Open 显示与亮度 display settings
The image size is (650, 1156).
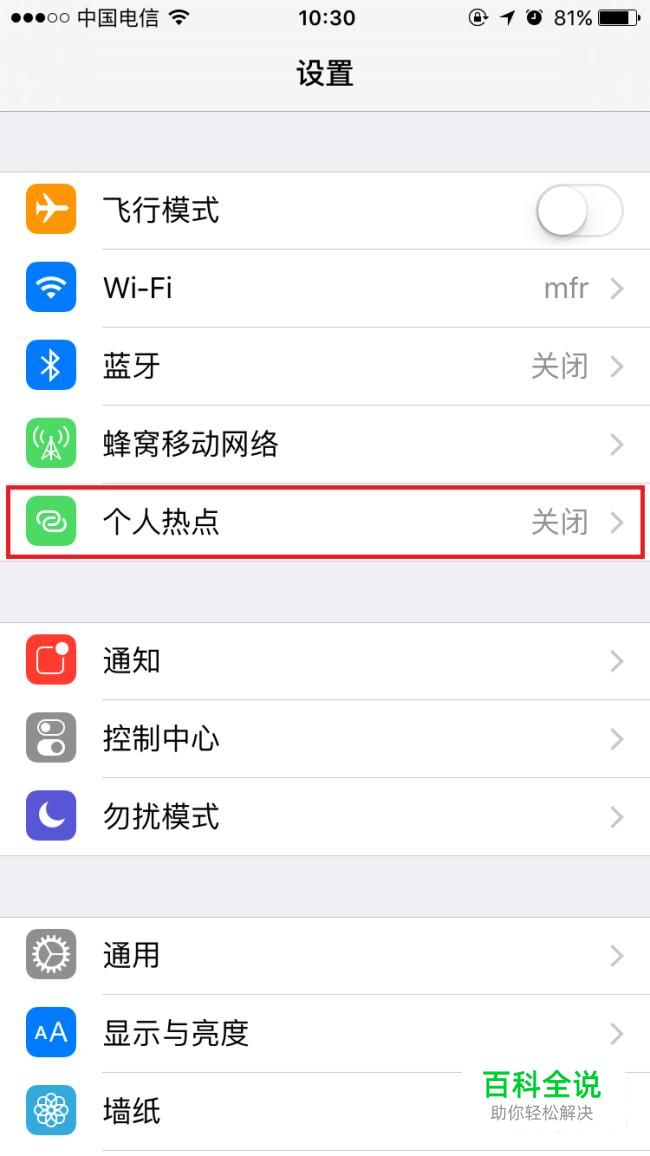[325, 1034]
